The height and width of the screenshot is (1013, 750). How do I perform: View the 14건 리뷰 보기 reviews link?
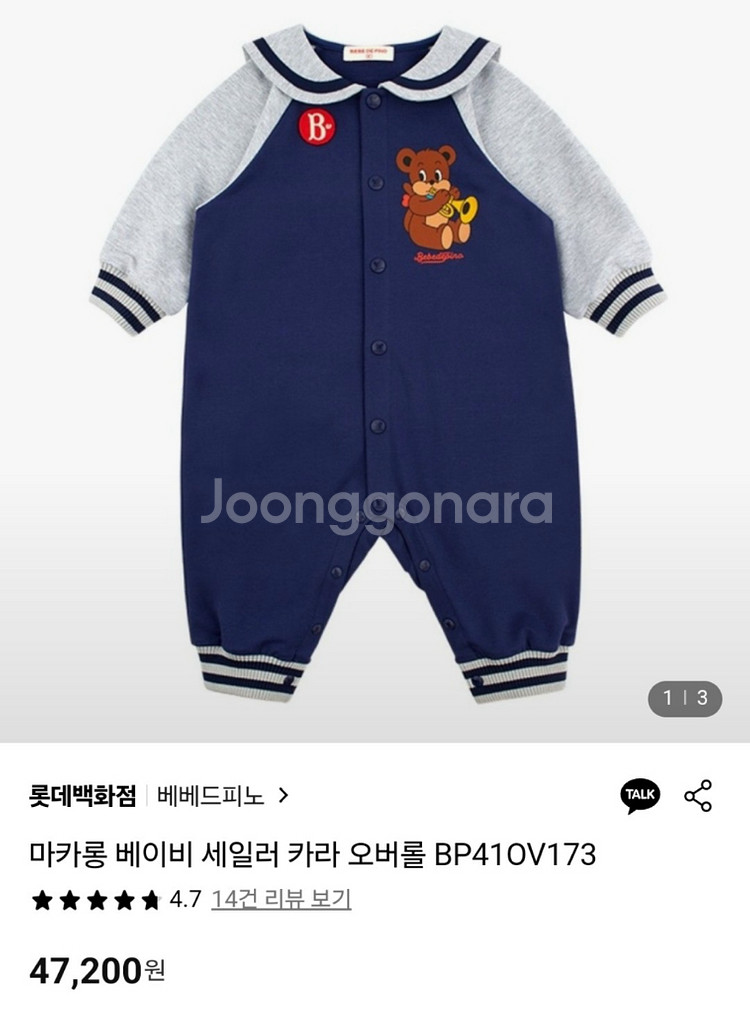click(281, 899)
